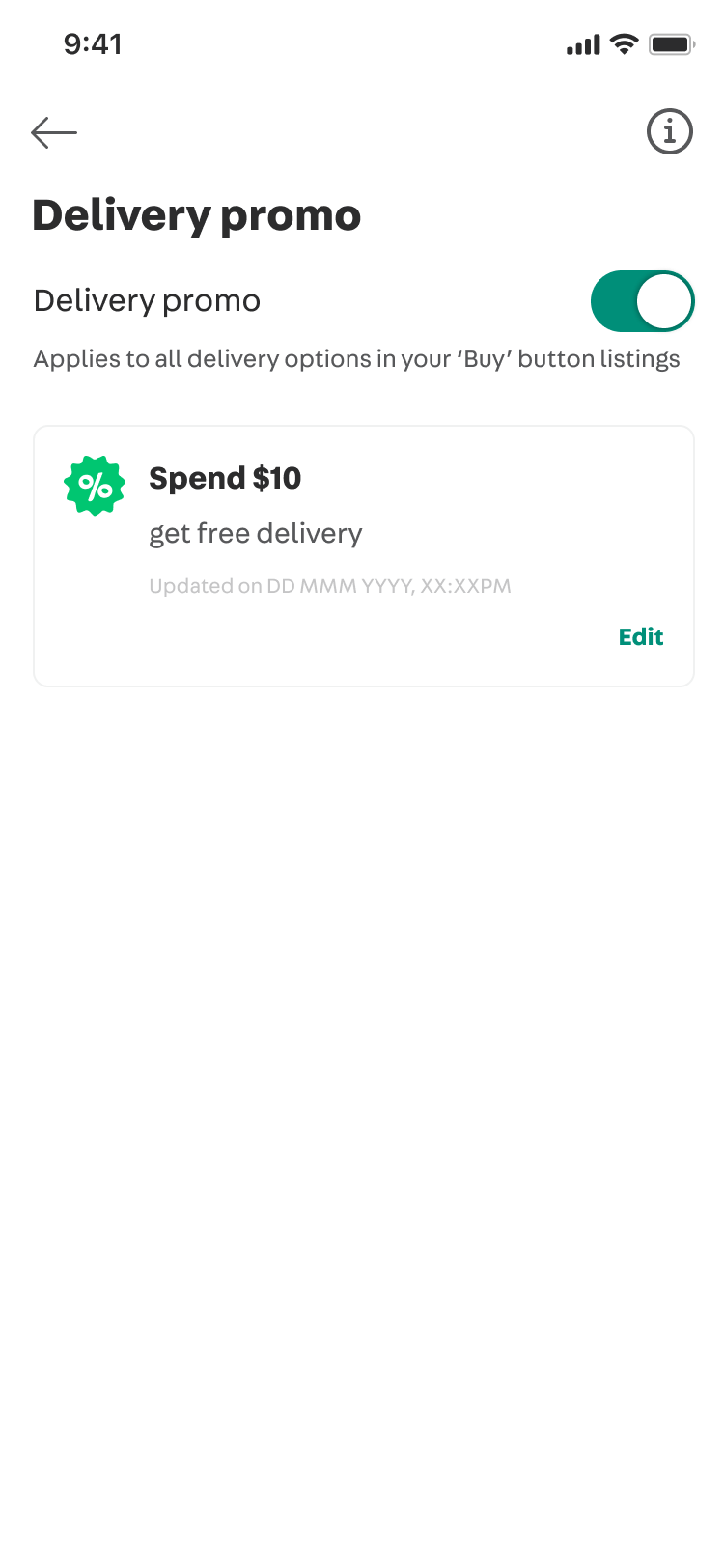
Task: Click the Spend $10 promo heading
Action: click(x=224, y=478)
